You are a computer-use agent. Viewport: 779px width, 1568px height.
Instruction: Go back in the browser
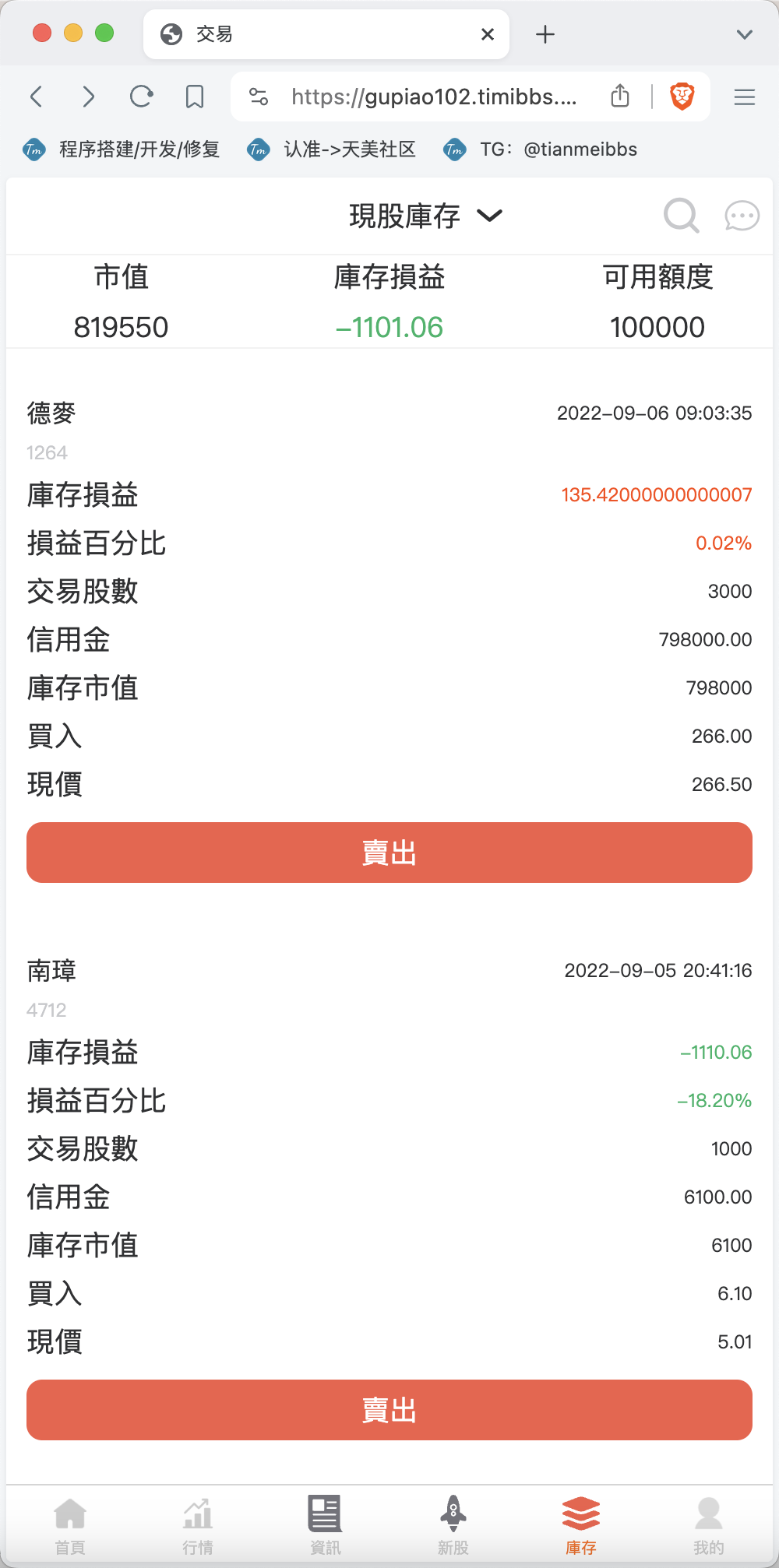coord(36,97)
